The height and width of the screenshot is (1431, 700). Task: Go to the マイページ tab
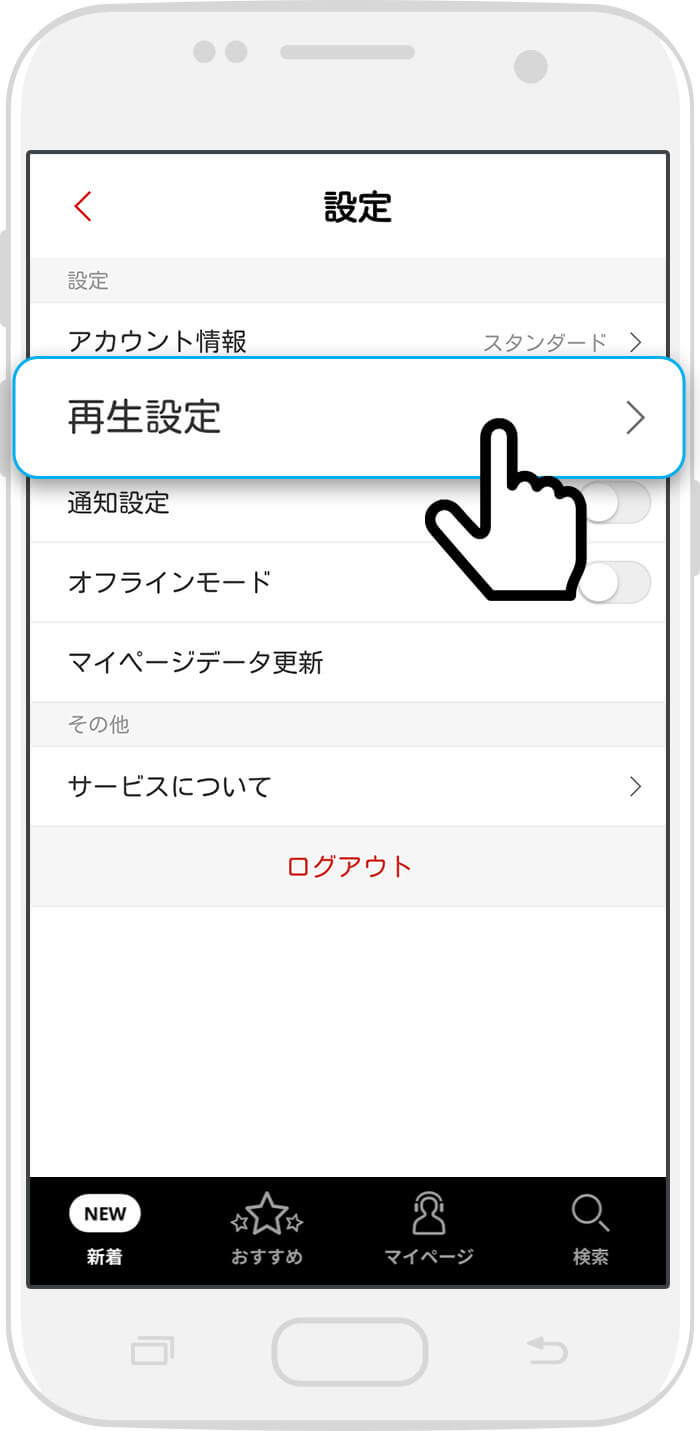[x=428, y=1230]
